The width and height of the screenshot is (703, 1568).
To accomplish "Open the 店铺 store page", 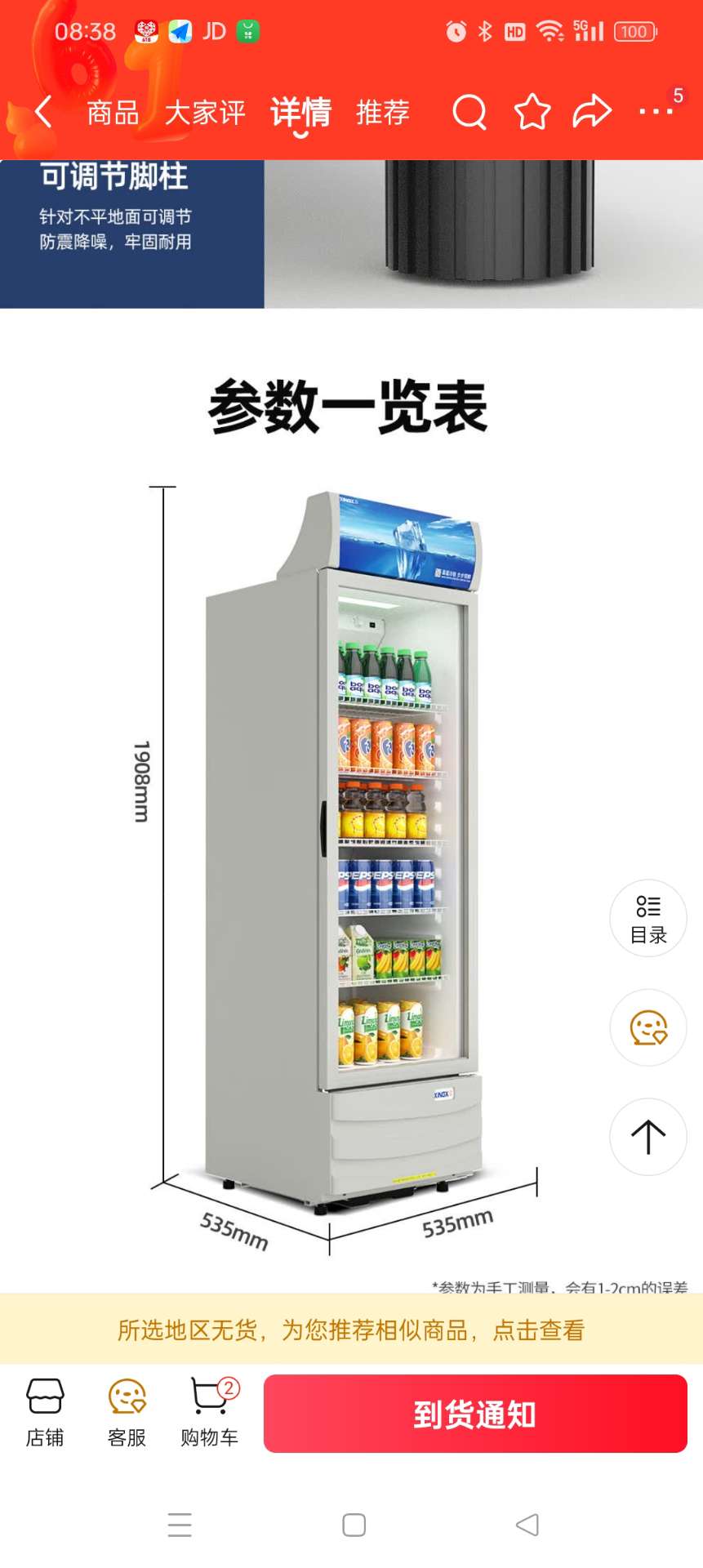I will point(45,1413).
